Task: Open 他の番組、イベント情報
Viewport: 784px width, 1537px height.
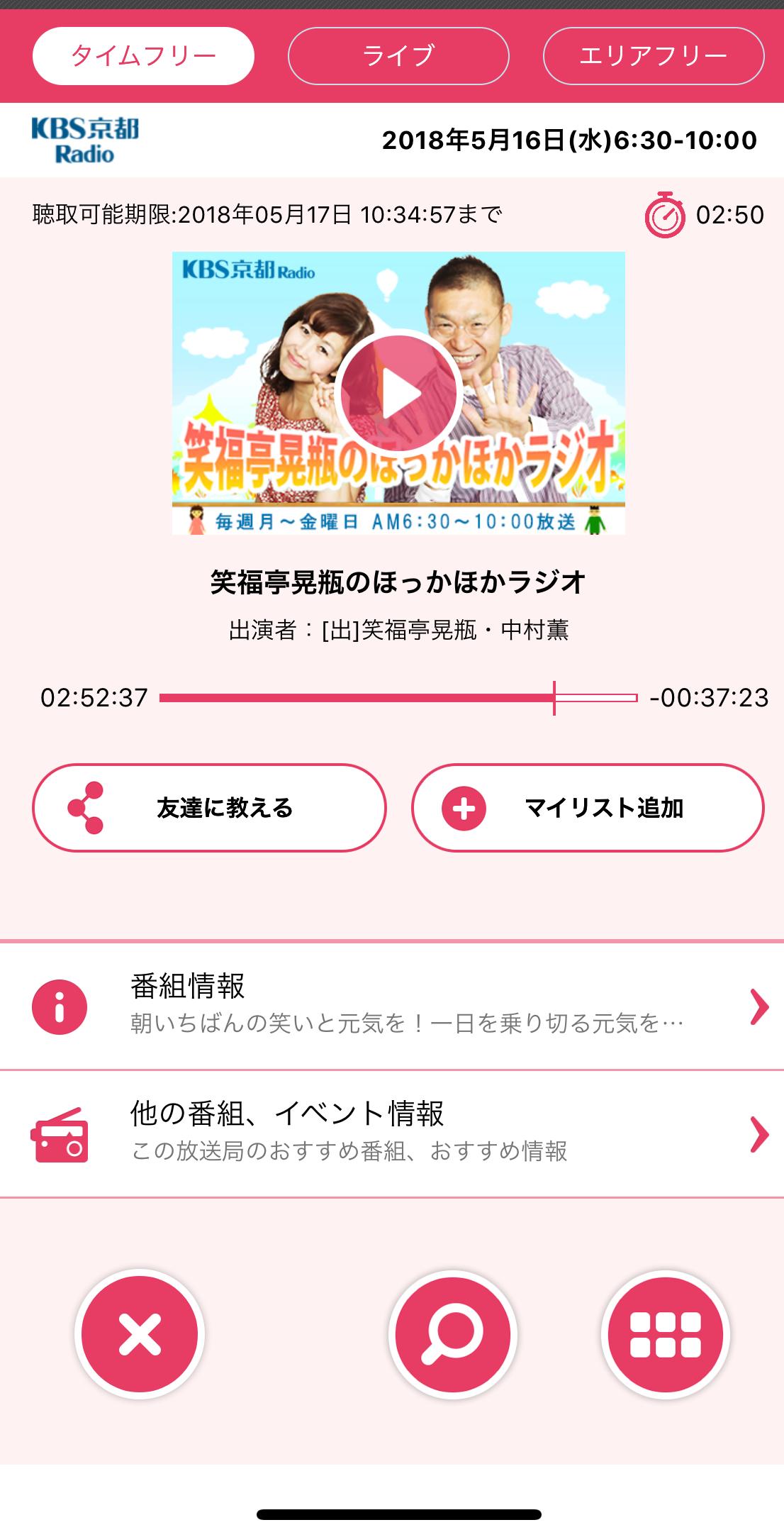Action: pyautogui.click(x=392, y=1133)
